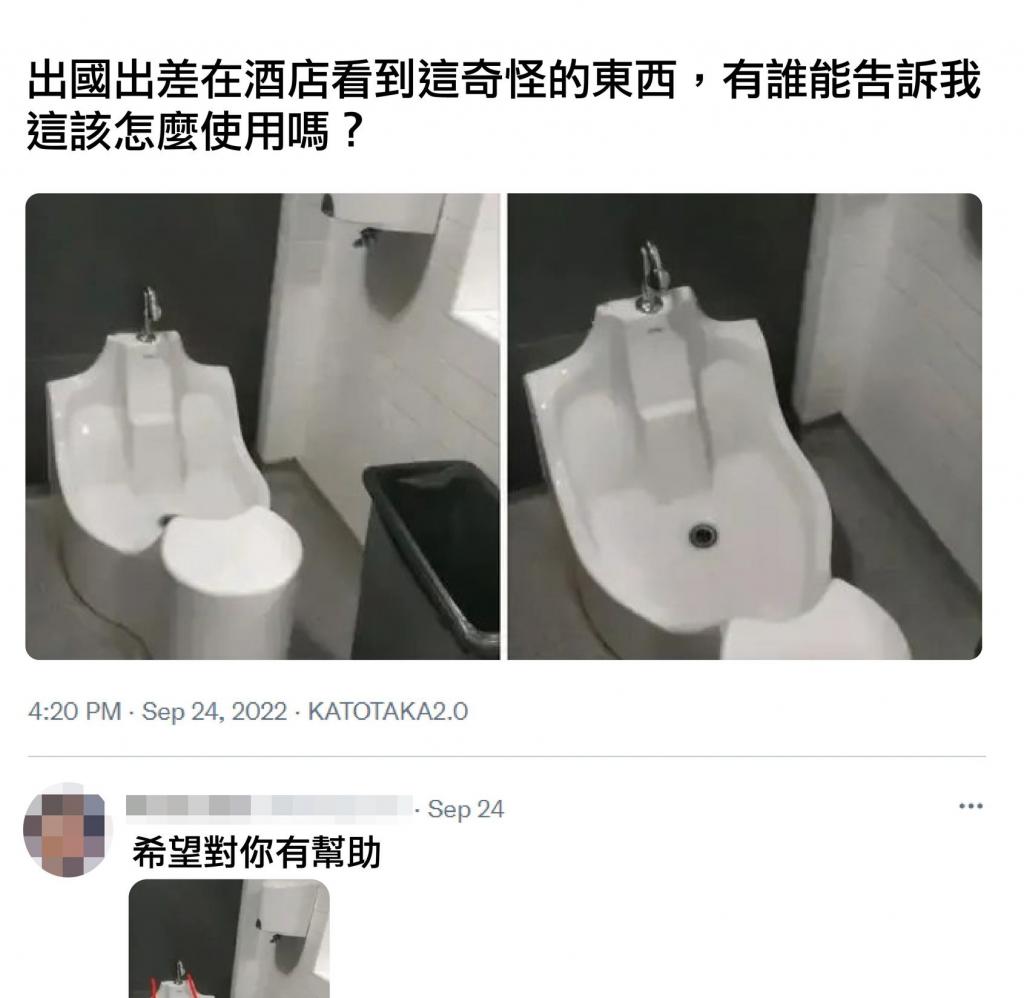Viewport: 1024px width, 998px height.
Task: Open the right photo in the tweet
Action: pyautogui.click(x=745, y=426)
